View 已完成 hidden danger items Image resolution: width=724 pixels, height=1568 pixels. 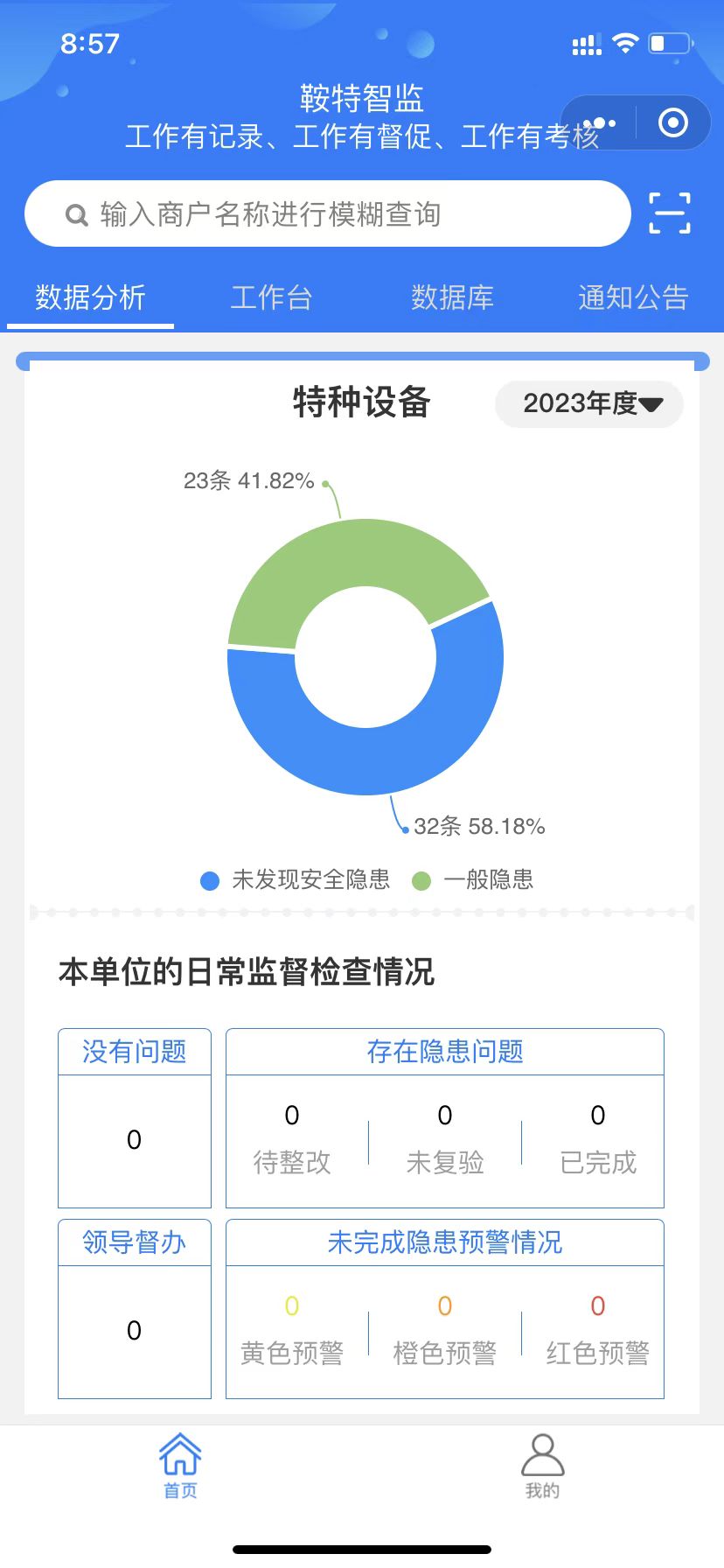(x=598, y=1140)
